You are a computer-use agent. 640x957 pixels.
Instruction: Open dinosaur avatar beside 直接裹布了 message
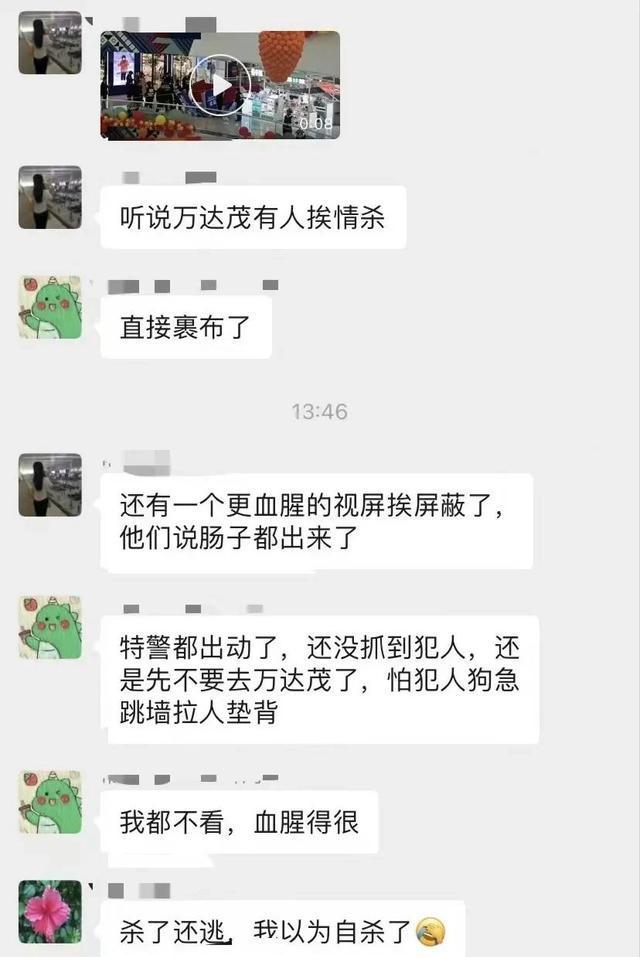[x=50, y=307]
